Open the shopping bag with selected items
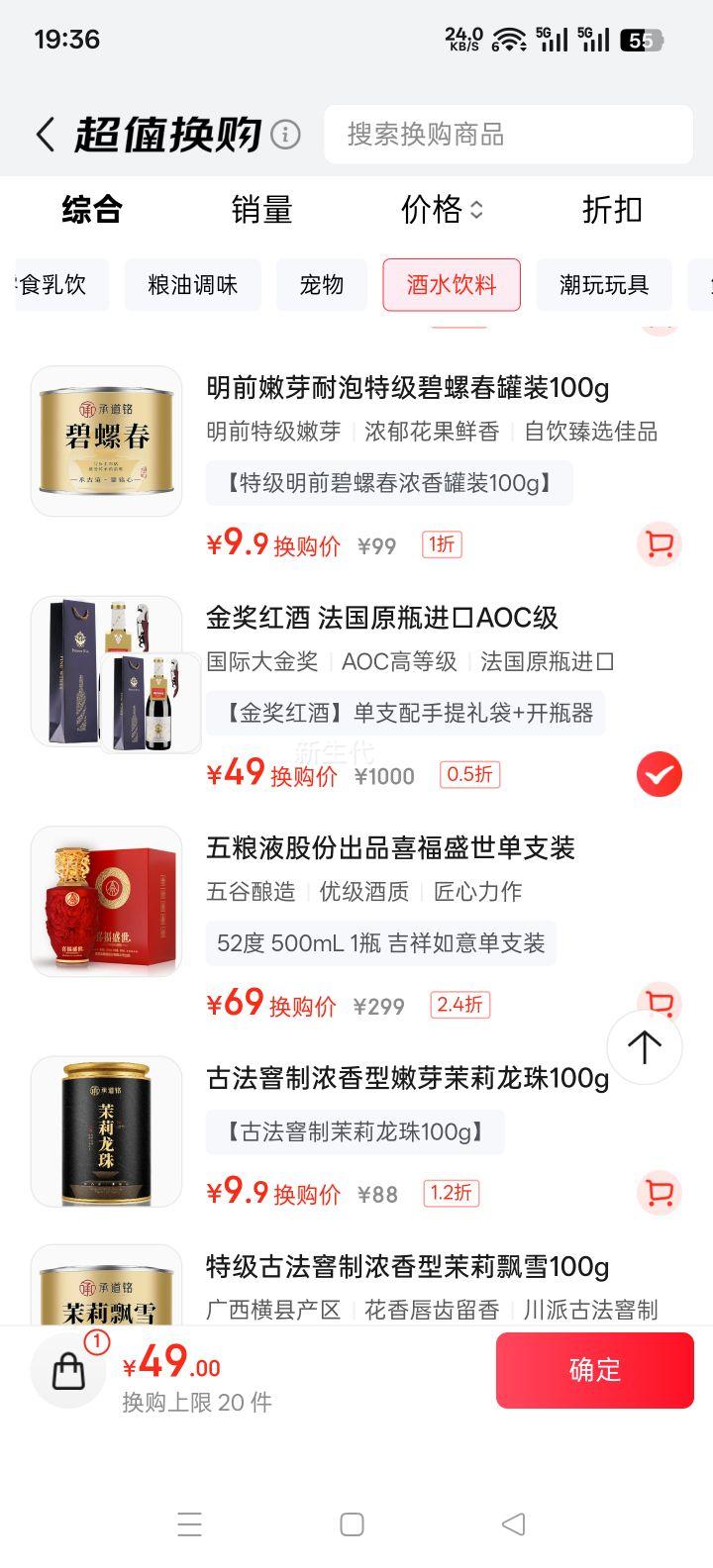This screenshot has width=713, height=1568. coord(68,1371)
